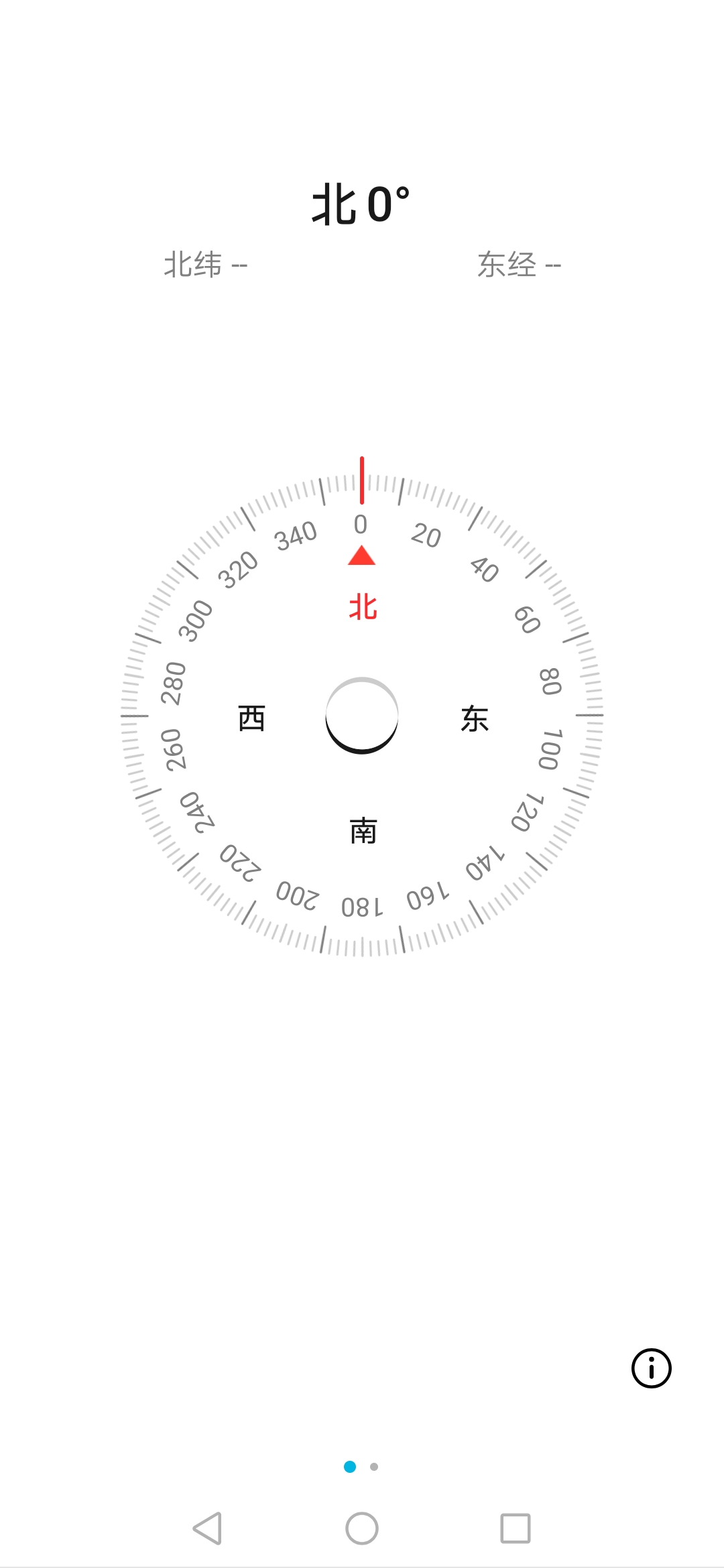Go back with the system back button

(207, 1528)
